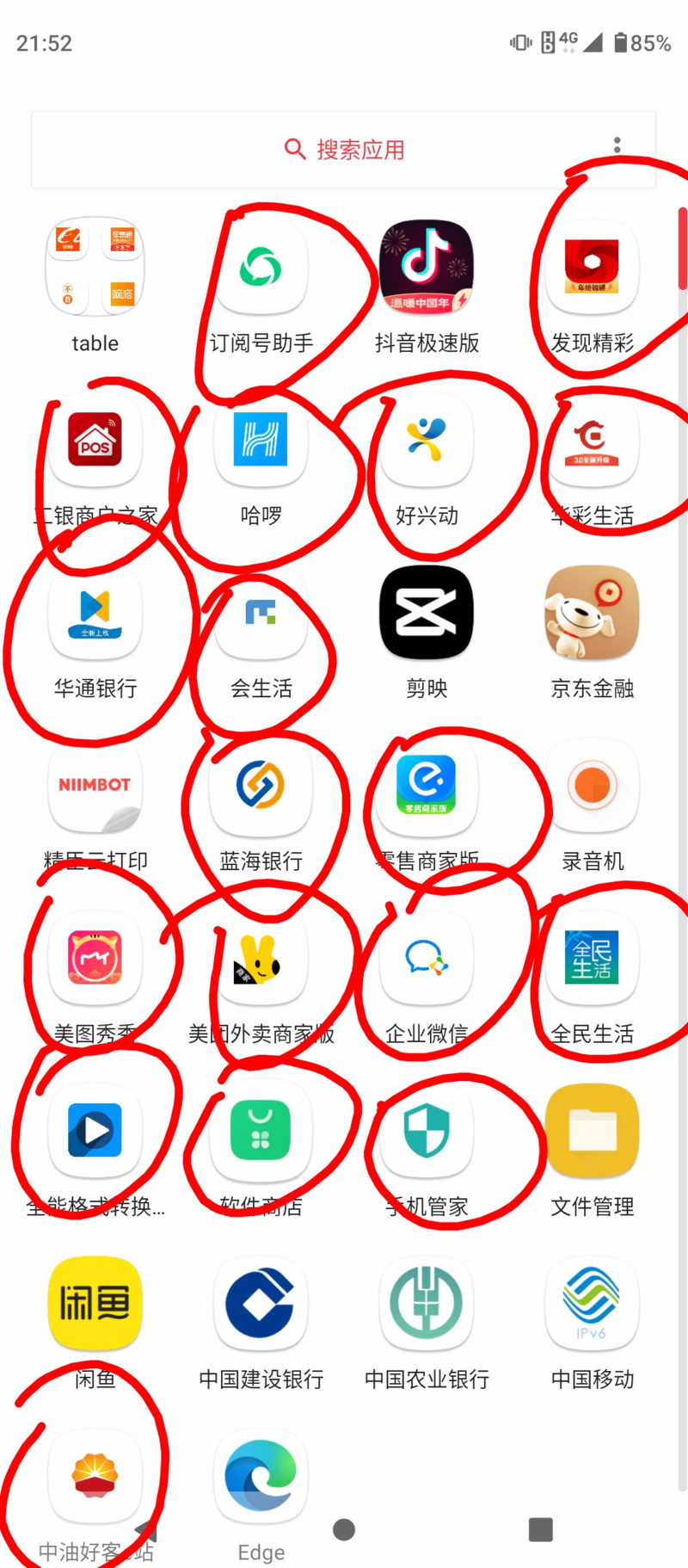Launch the 闲鱼 app

(x=95, y=1303)
